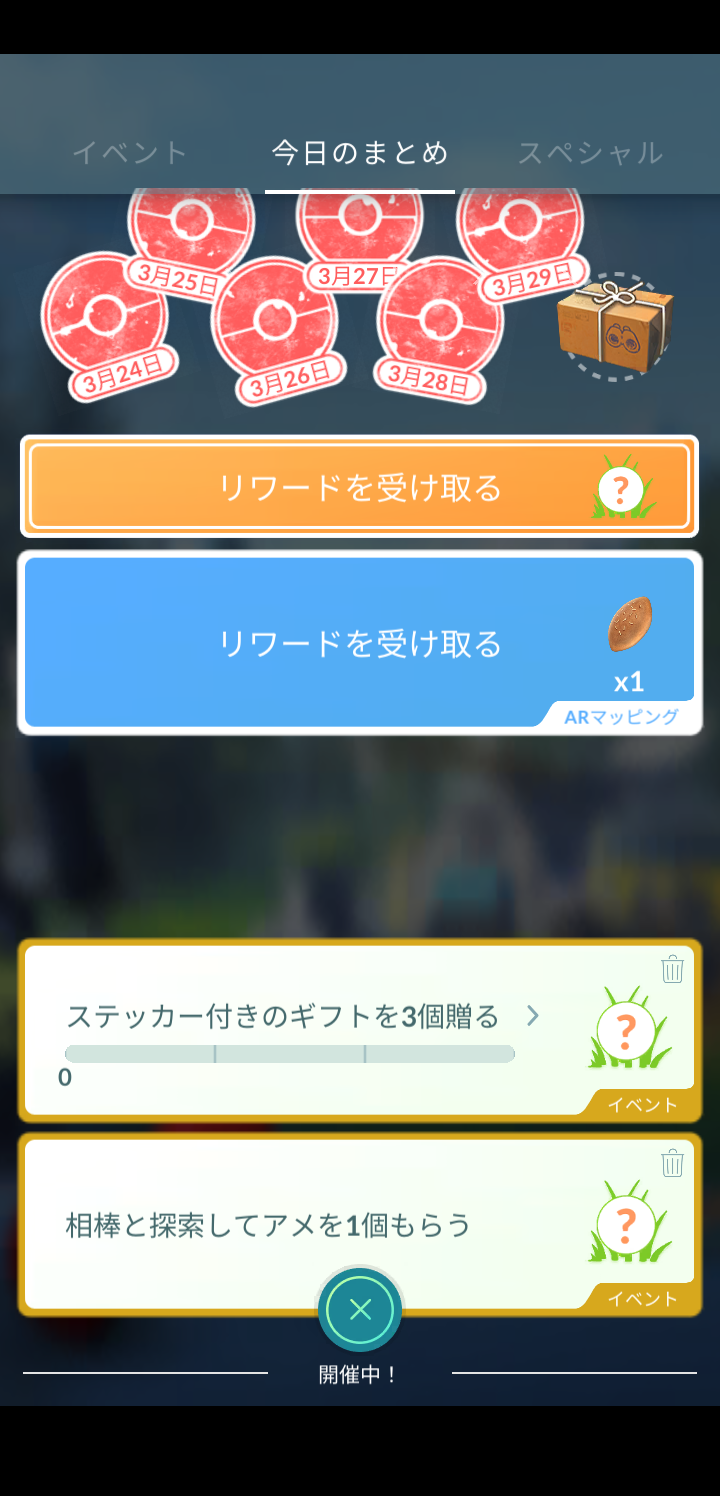720x1496 pixels.
Task: Claim the ARマッピング reward
Action: [360, 642]
